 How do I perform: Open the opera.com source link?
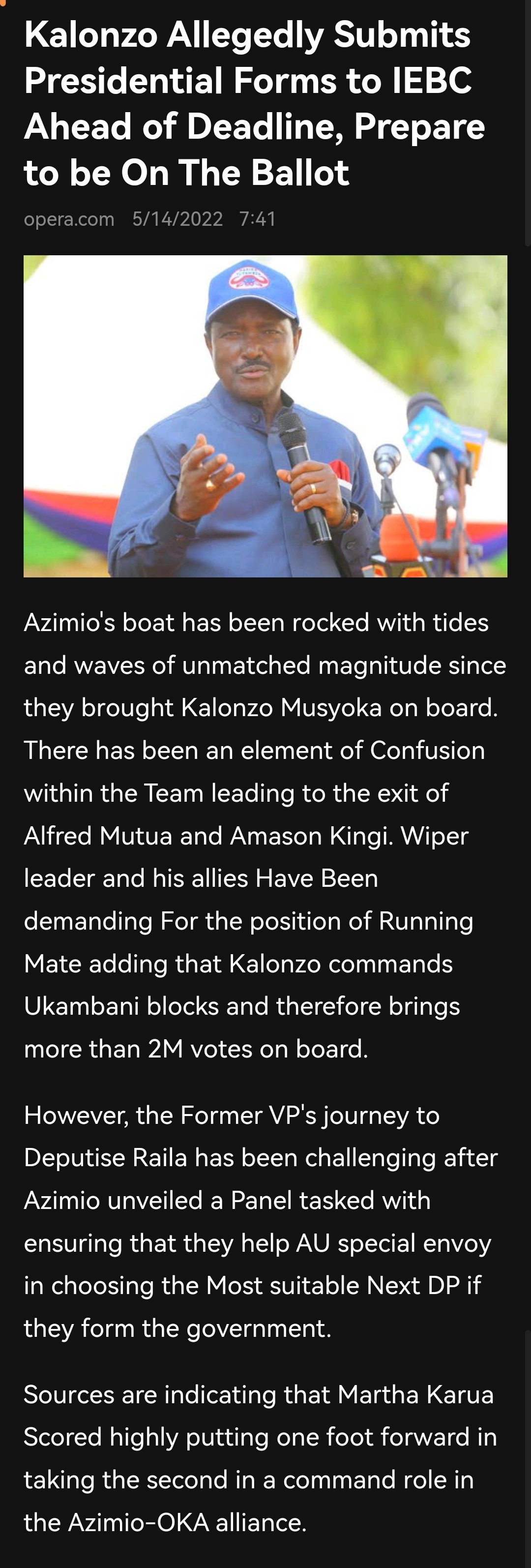click(69, 218)
